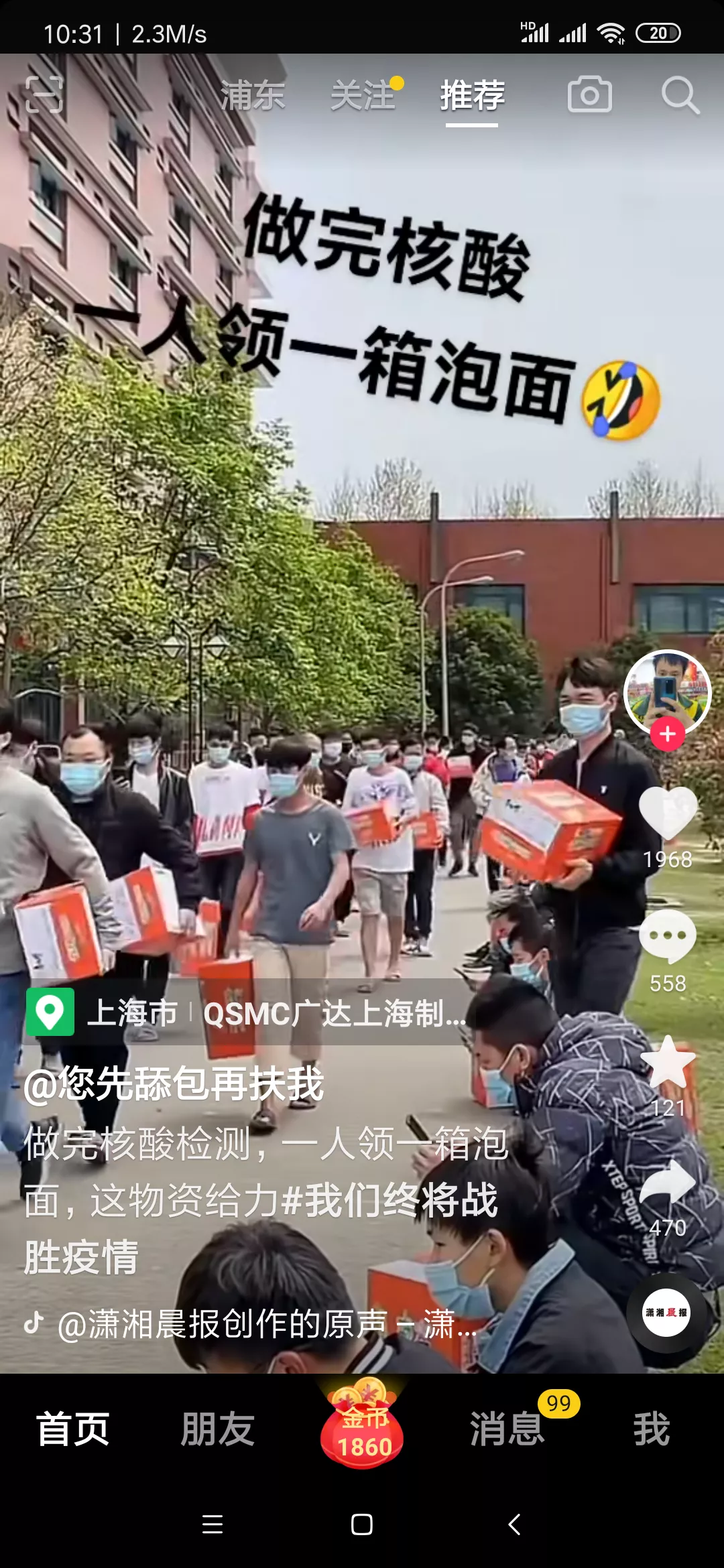Image resolution: width=724 pixels, height=1568 pixels.
Task: Open the 潇湘晨报 sound disc
Action: [666, 1312]
